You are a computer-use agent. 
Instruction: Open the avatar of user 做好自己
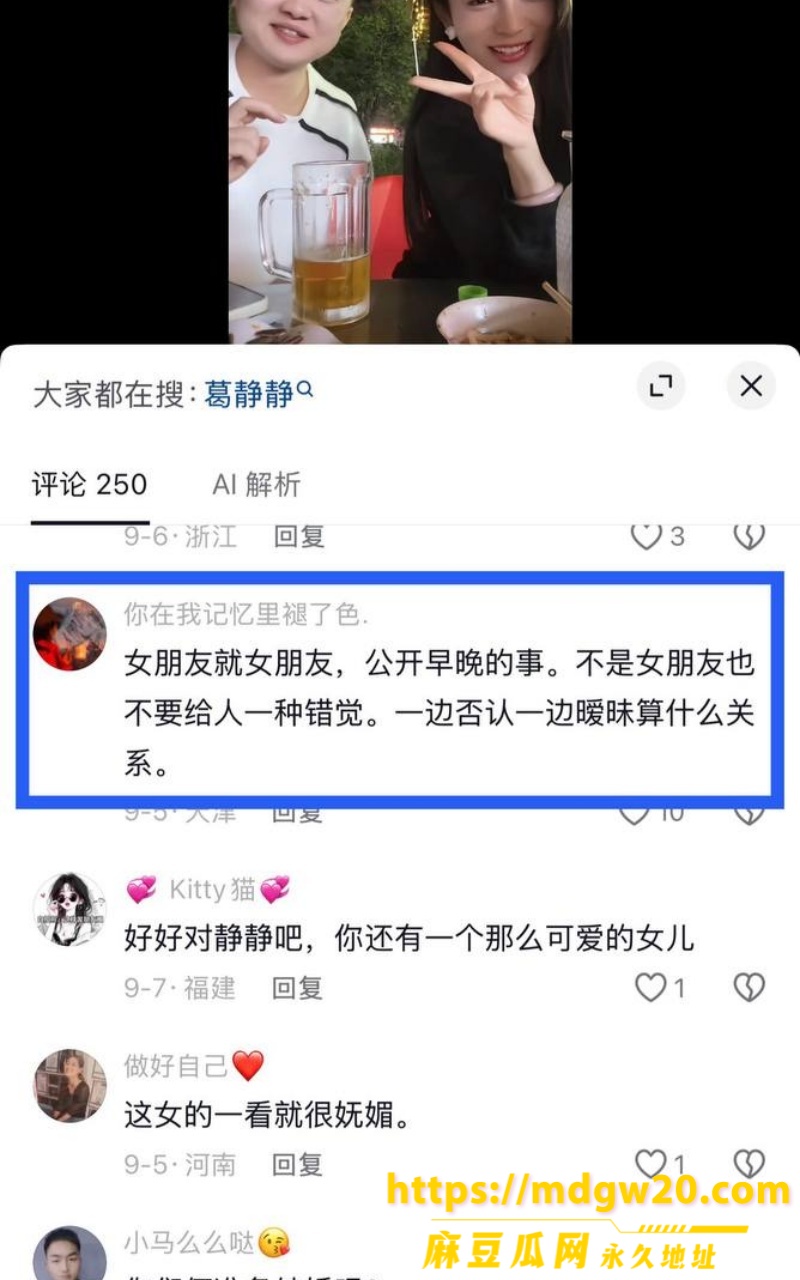click(x=70, y=1086)
